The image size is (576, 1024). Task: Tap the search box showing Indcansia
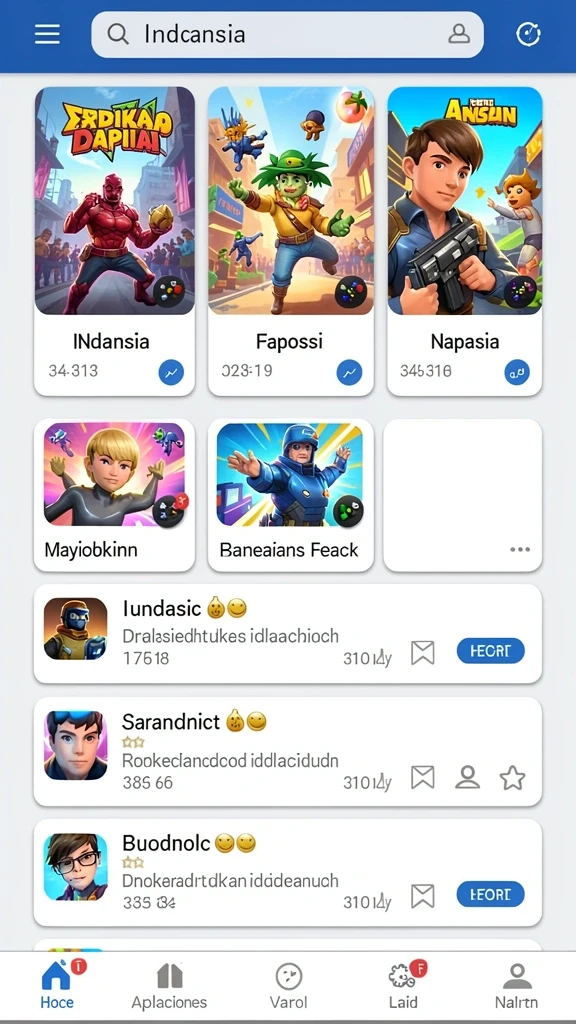click(287, 34)
